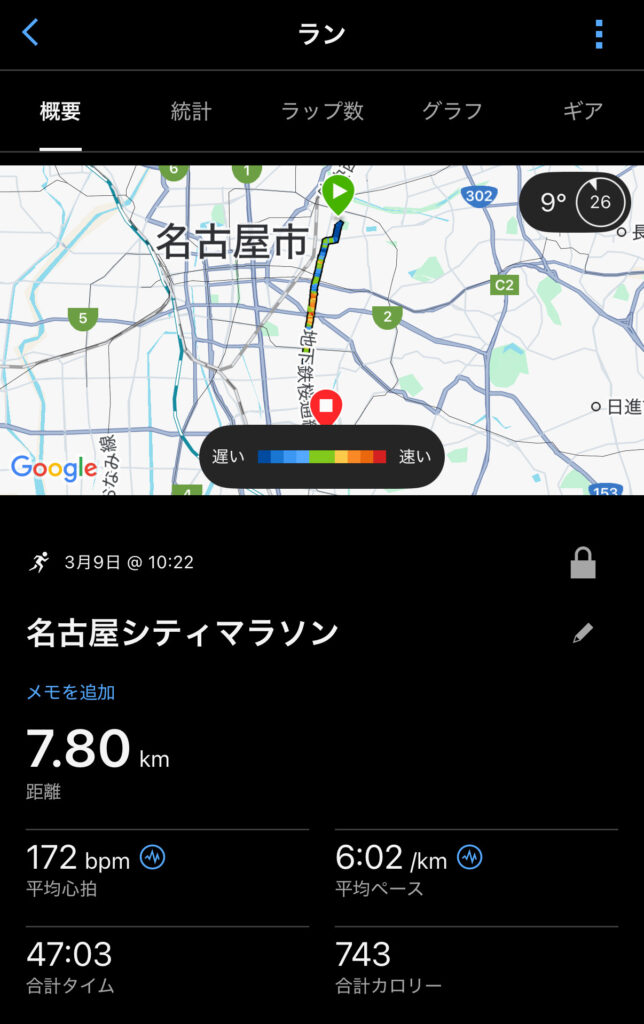This screenshot has width=644, height=1024.
Task: Edit the activity name with the pencil
Action: (583, 633)
